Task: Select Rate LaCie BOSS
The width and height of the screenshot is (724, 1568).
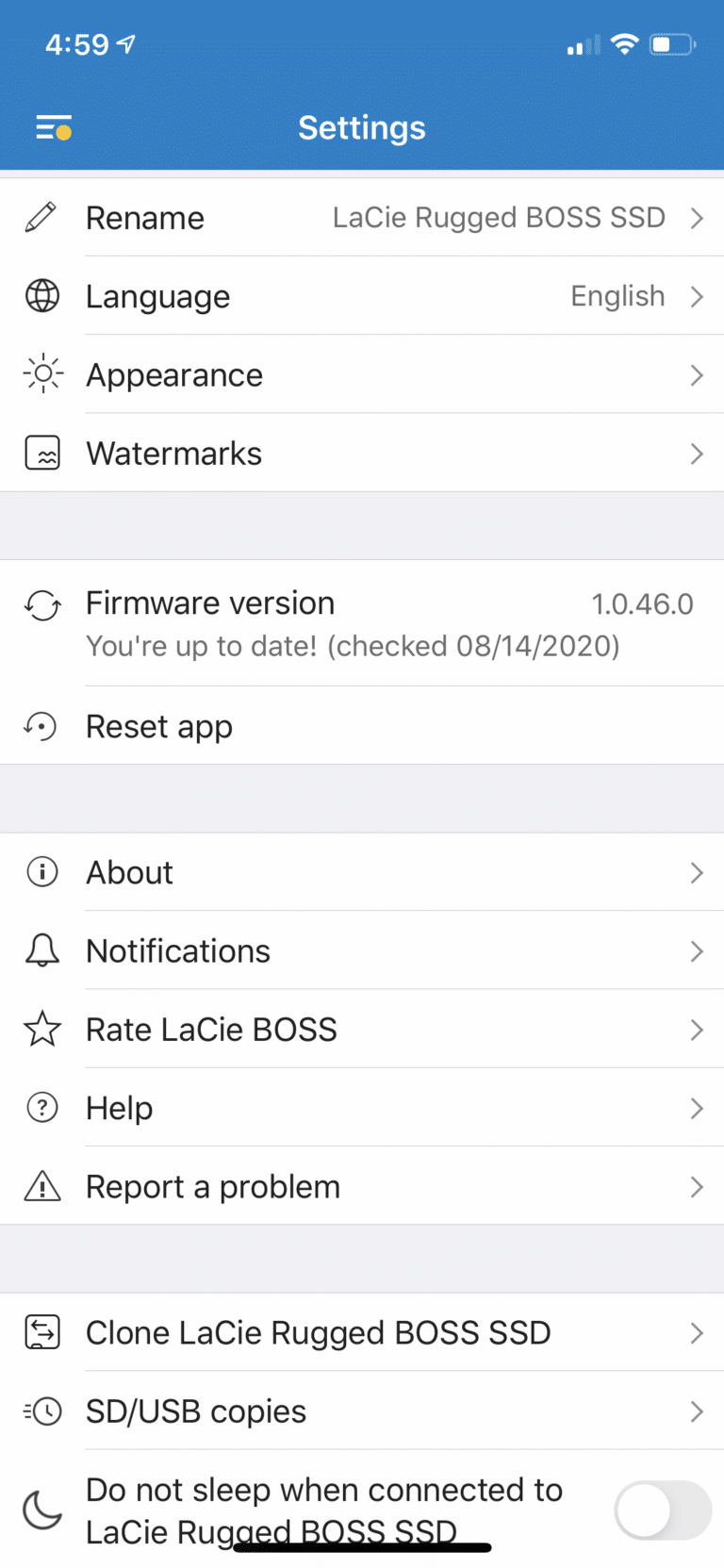Action: 362,1029
